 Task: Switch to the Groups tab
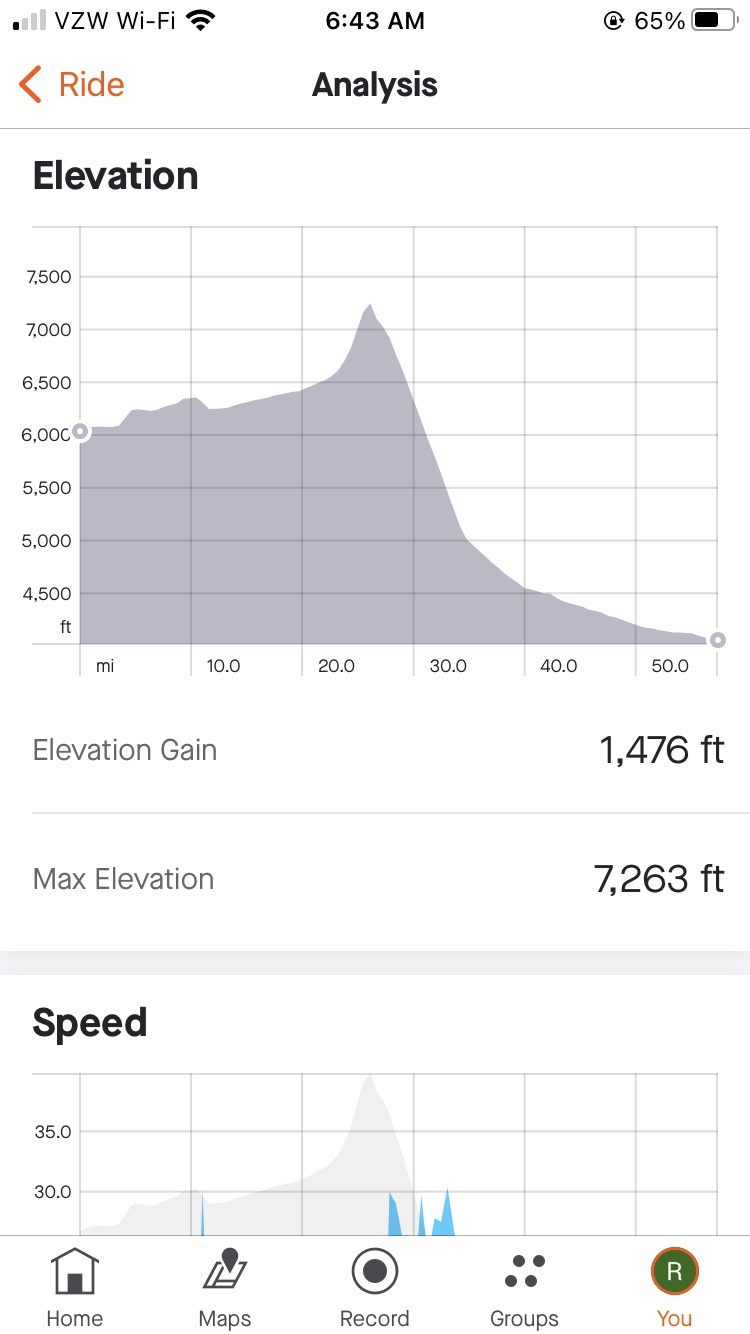click(x=524, y=1286)
